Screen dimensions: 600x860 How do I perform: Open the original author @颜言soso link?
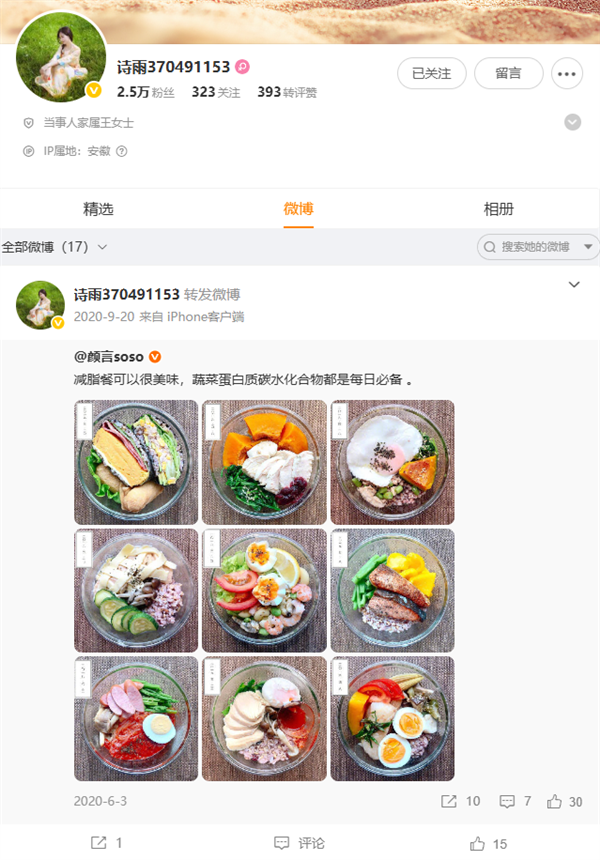point(109,356)
